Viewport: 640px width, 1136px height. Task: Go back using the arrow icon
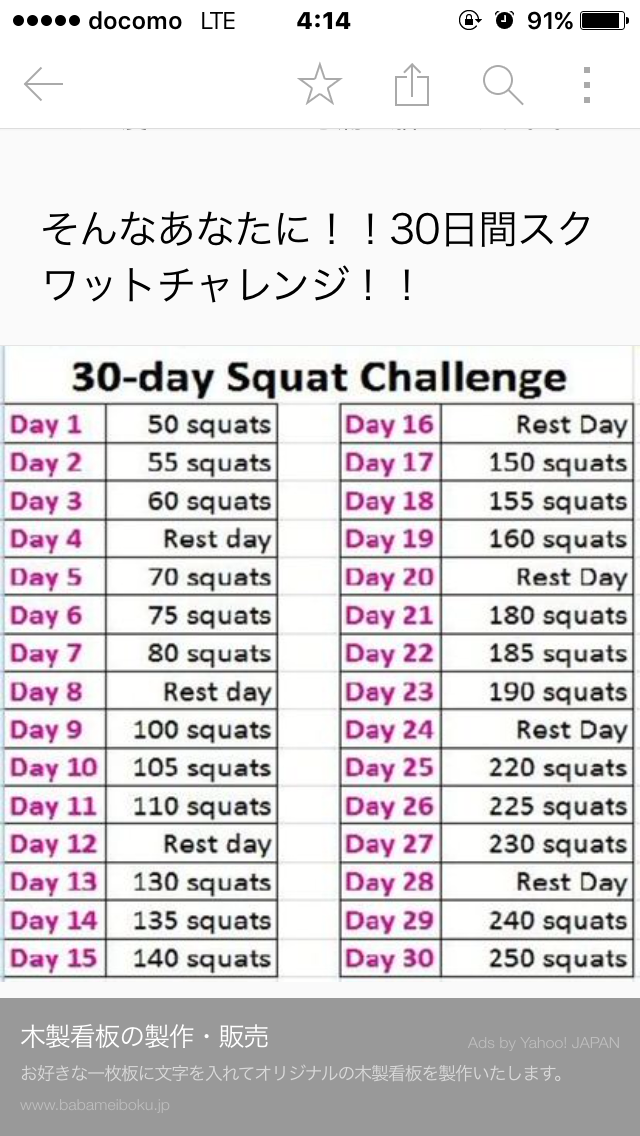point(43,85)
